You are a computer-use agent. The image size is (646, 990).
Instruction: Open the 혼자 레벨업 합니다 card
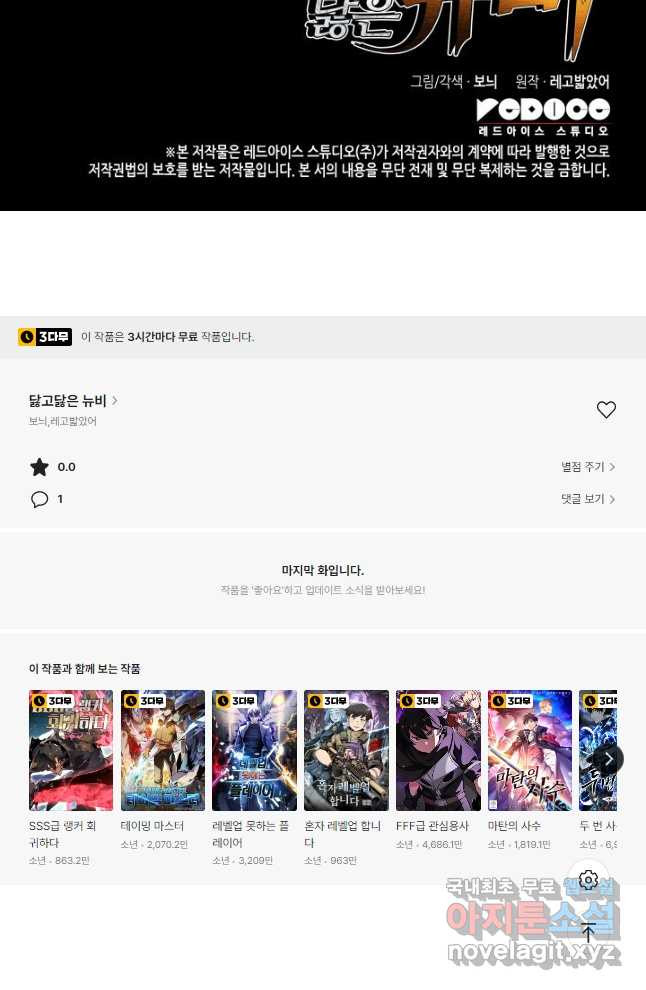[346, 750]
